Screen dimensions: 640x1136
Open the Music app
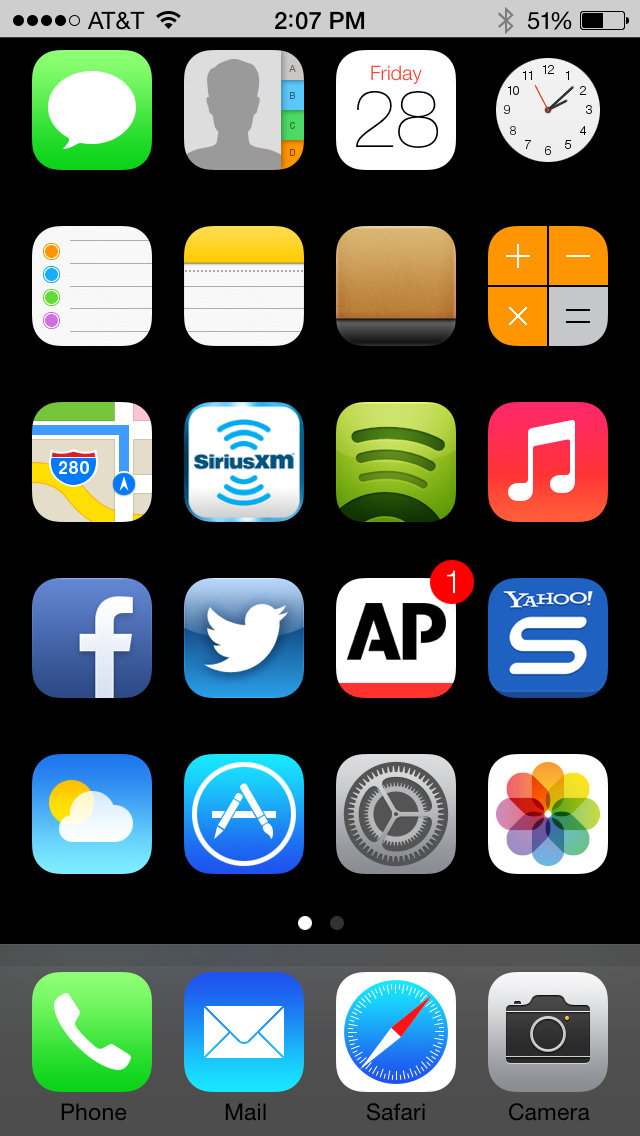coord(548,462)
